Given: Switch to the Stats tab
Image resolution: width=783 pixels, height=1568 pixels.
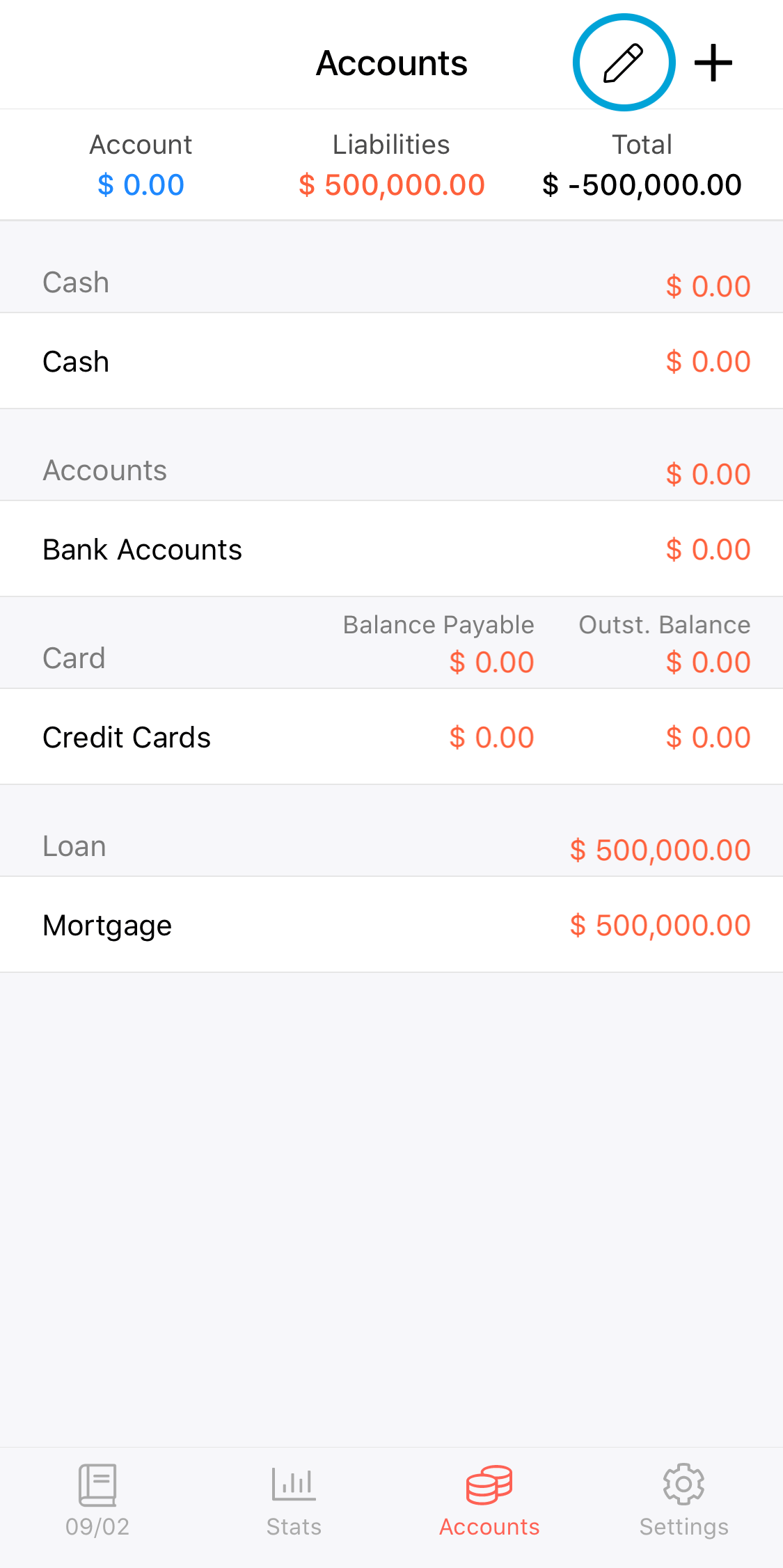Looking at the screenshot, I should pos(294,1500).
